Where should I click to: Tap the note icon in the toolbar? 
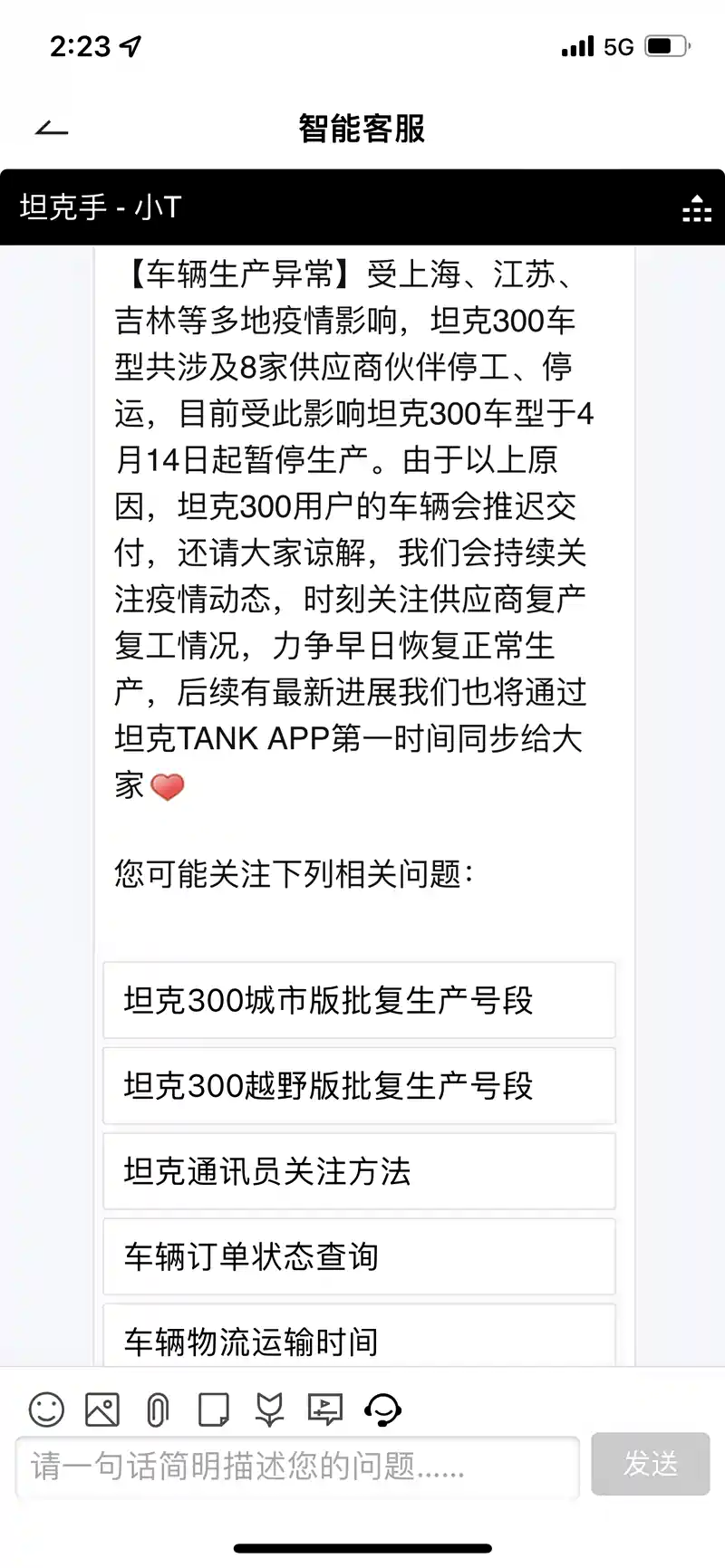[213, 1409]
